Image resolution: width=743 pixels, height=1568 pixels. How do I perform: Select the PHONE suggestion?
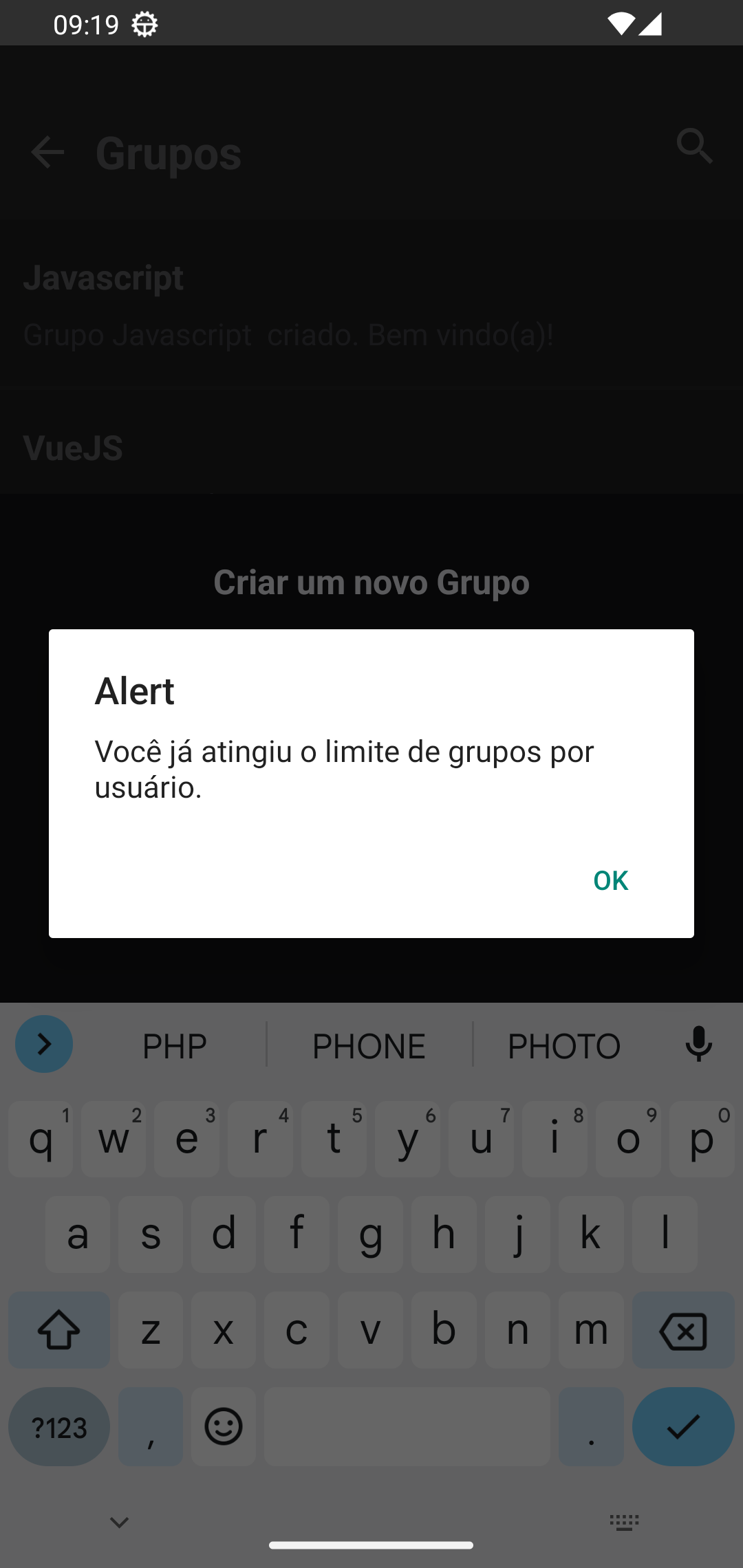click(368, 1044)
